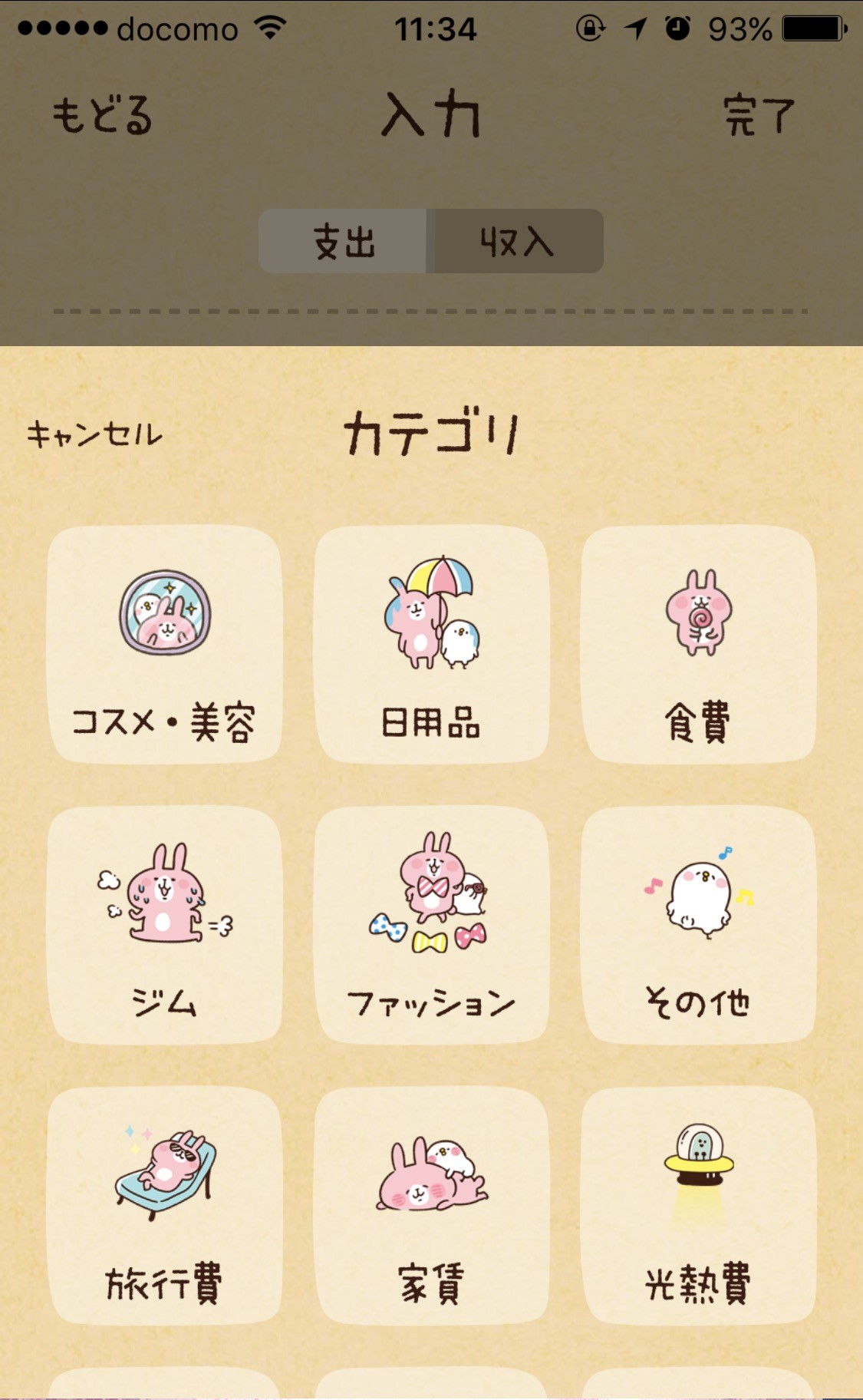Pick the 旅行費 category tile
Screen dimensions: 863x1400
164,1205
